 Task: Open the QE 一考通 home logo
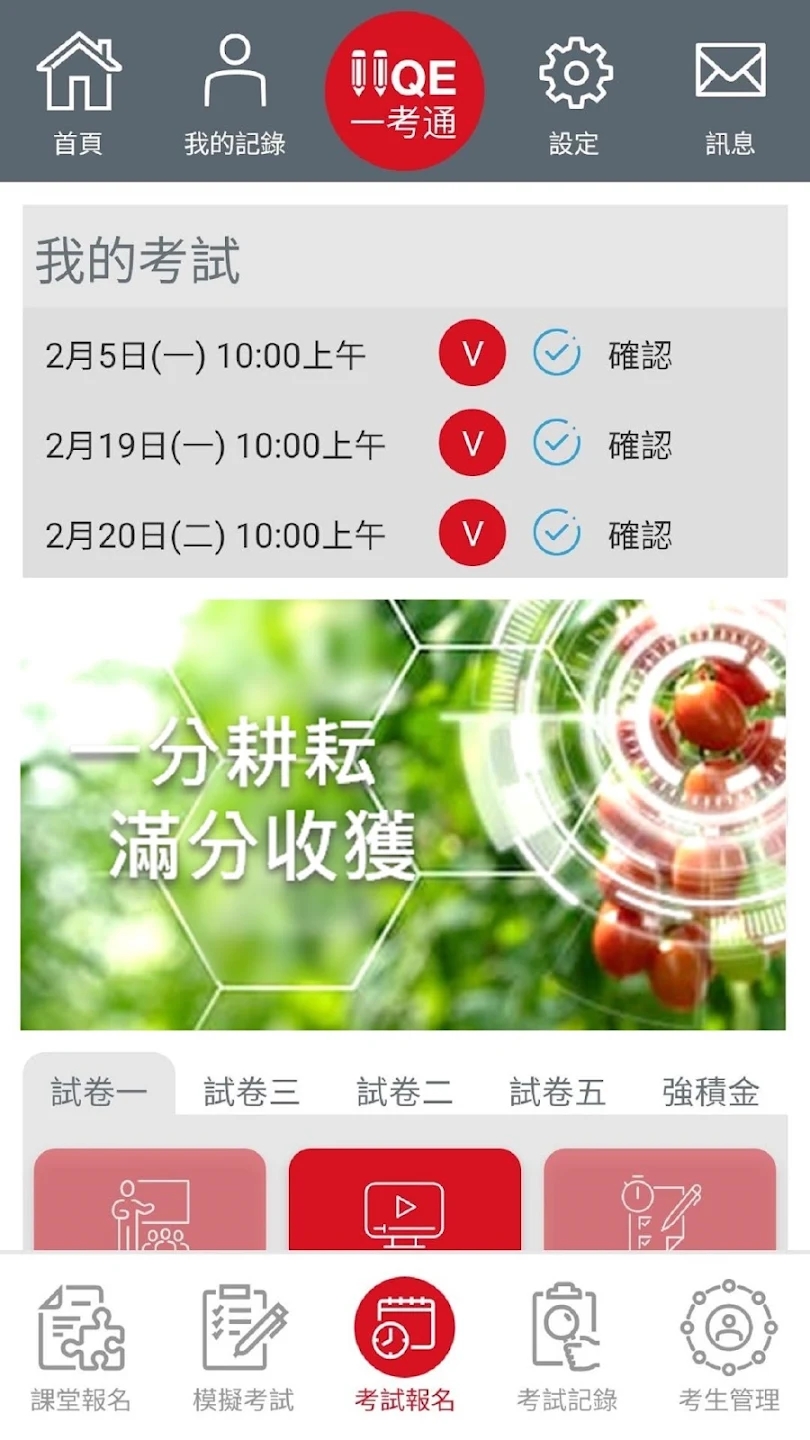(x=403, y=90)
